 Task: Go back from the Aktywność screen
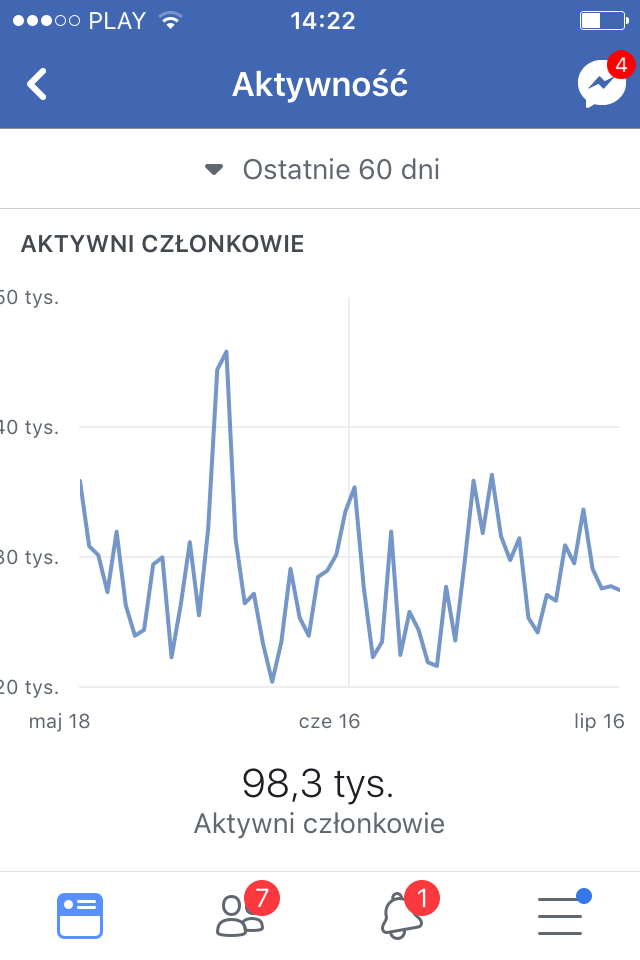(37, 85)
